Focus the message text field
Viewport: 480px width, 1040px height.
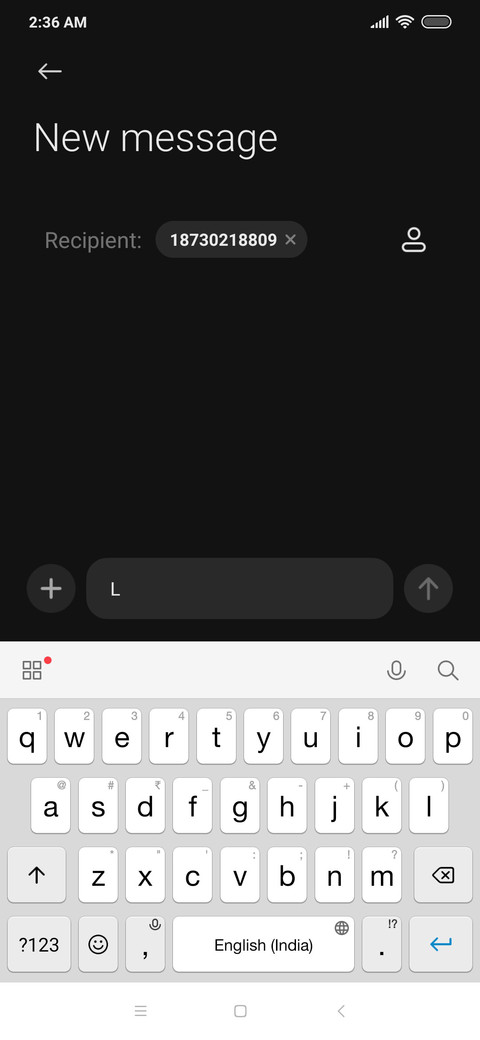pyautogui.click(x=239, y=588)
